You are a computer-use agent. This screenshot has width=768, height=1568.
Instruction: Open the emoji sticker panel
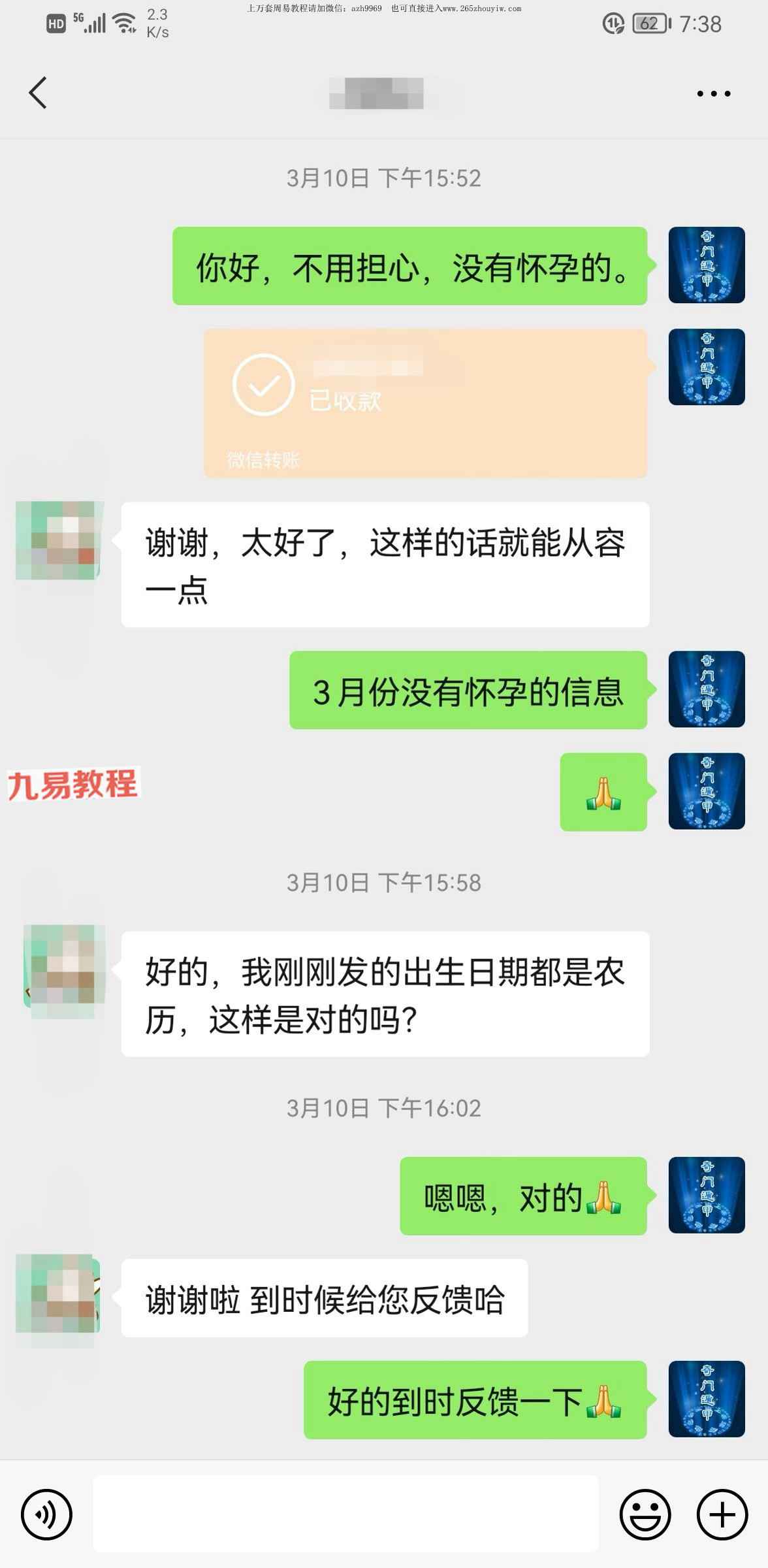pyautogui.click(x=645, y=1514)
